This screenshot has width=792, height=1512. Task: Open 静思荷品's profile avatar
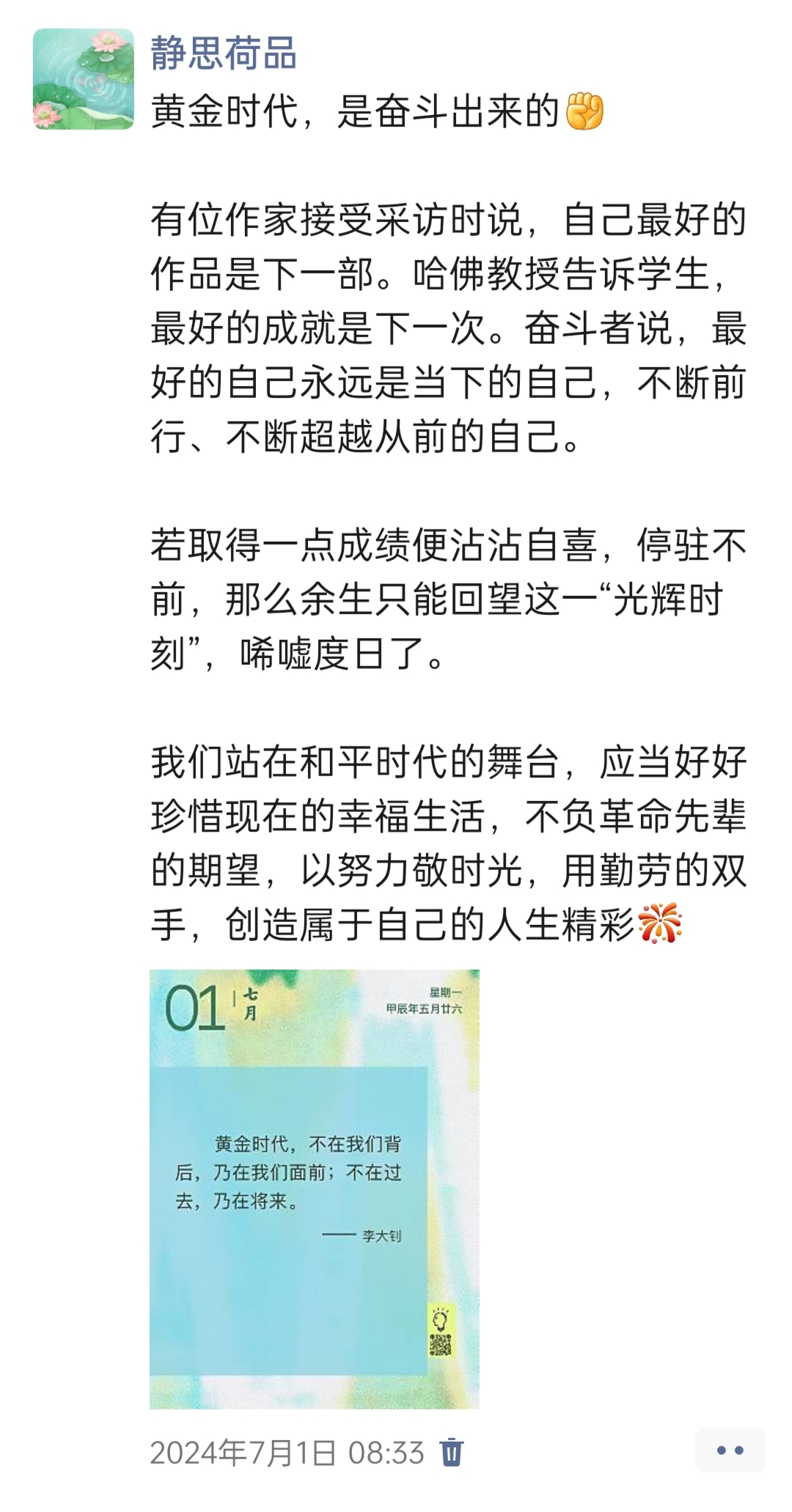click(x=84, y=79)
